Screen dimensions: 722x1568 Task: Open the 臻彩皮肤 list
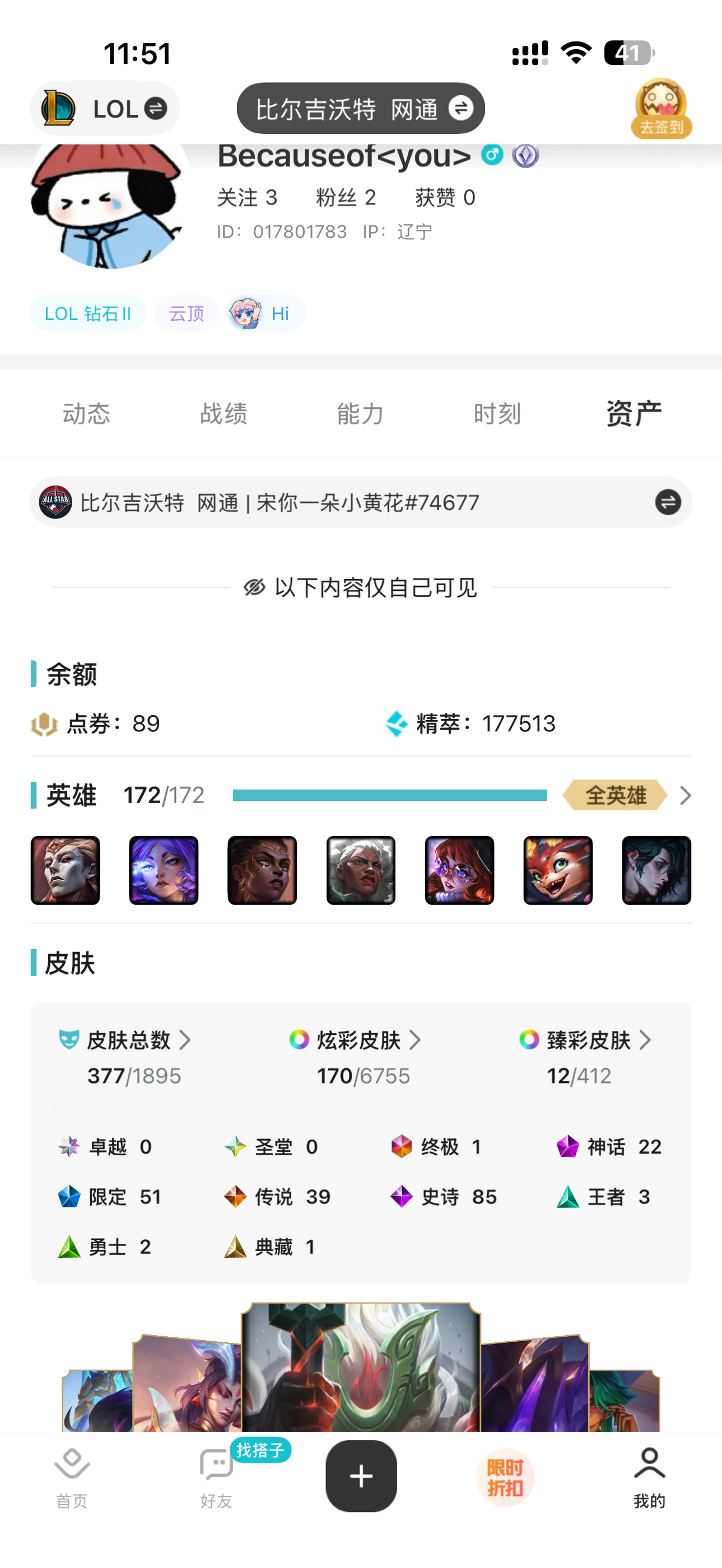click(589, 1040)
